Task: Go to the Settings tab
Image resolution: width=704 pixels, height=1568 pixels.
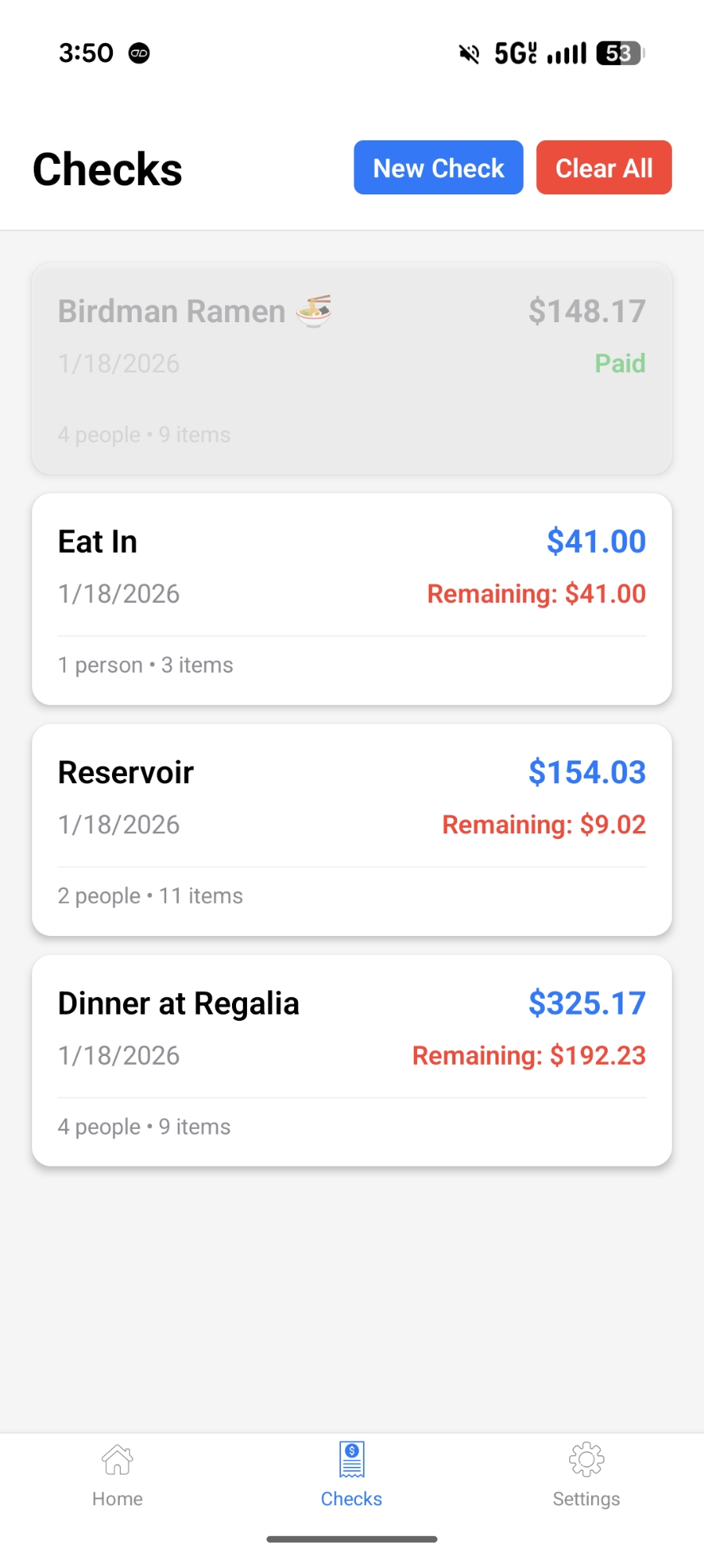Action: (x=586, y=1475)
